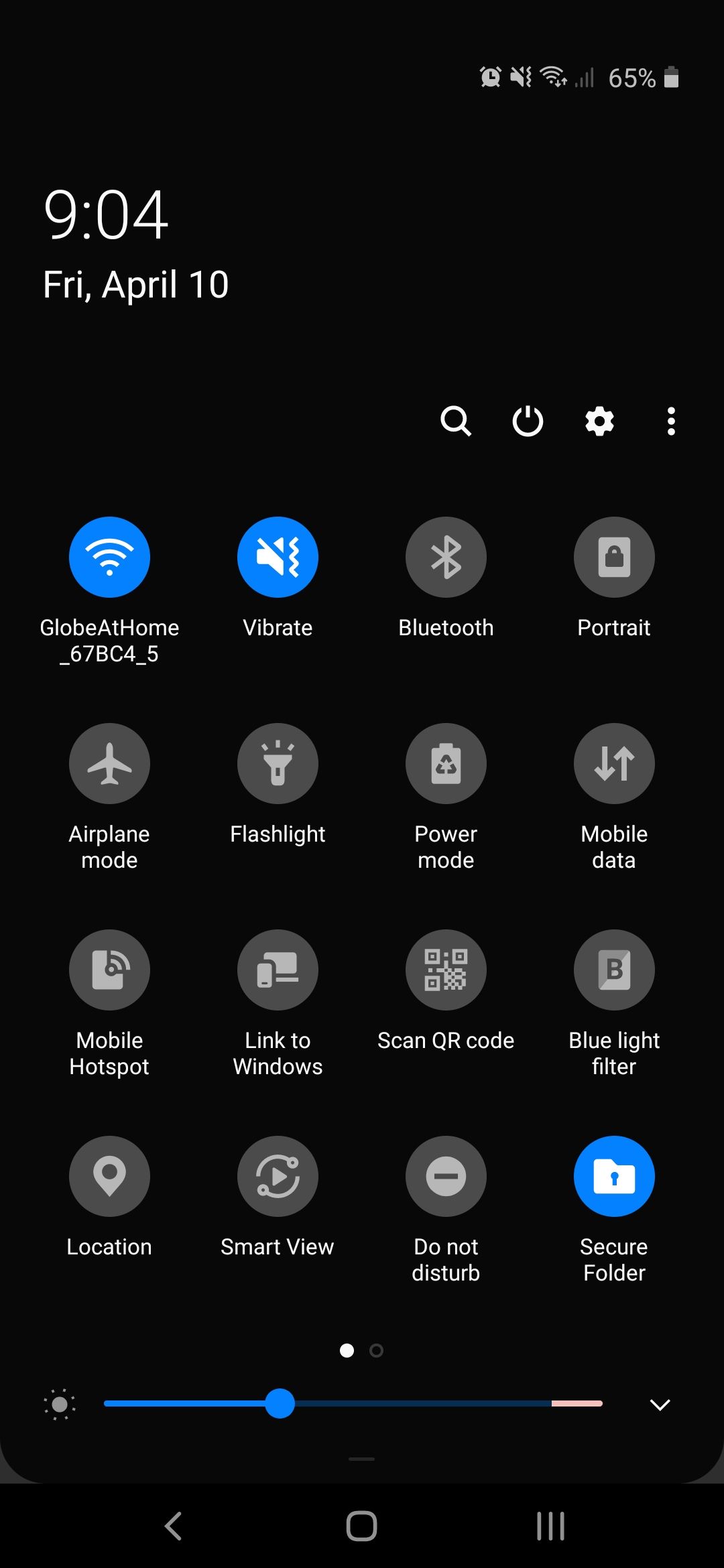Turn off the GlobeAtHome Wi-Fi toggle

[x=109, y=557]
